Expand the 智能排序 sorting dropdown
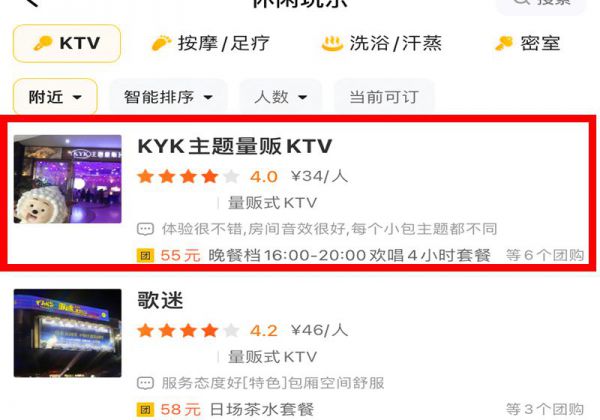Screen dimensions: 600x420 [x=168, y=97]
